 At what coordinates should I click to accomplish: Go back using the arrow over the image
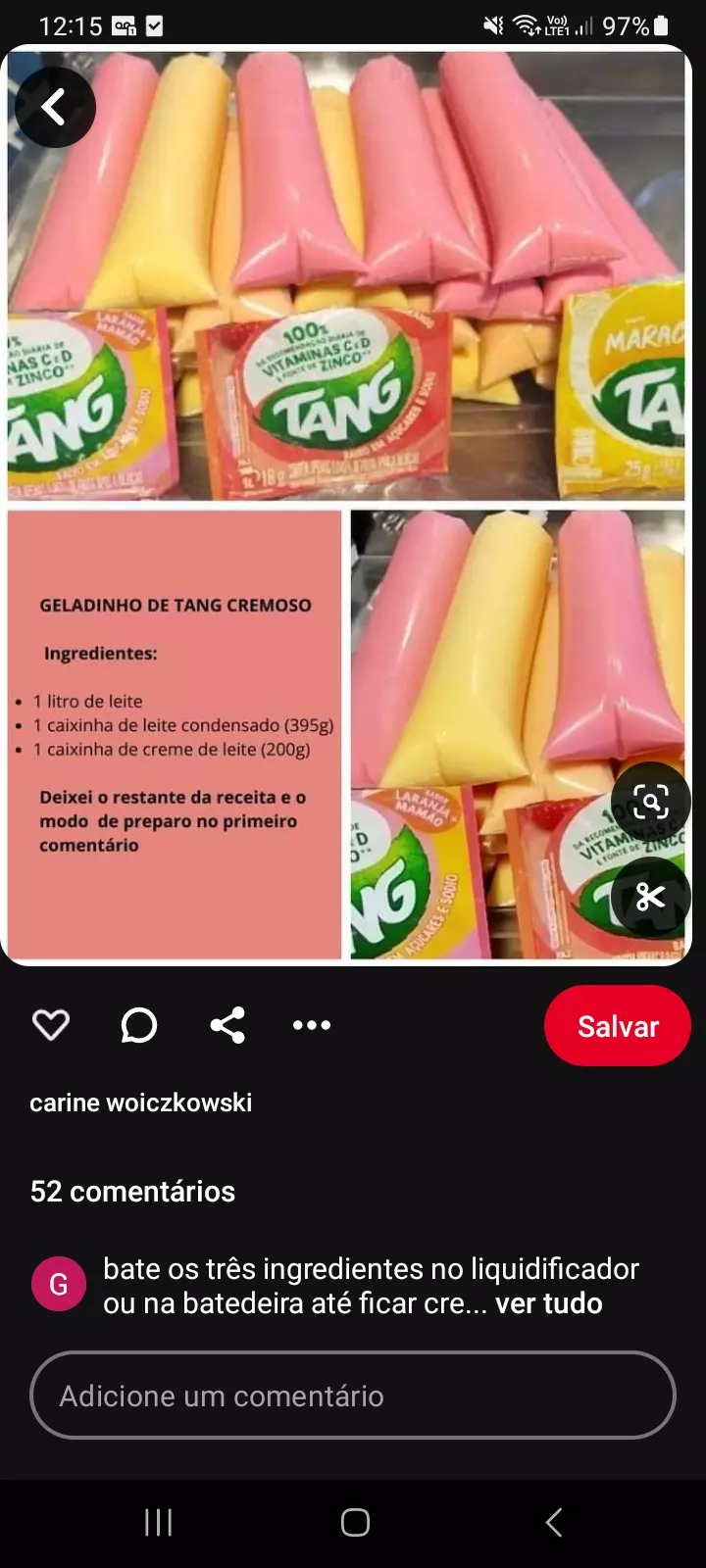click(x=55, y=107)
